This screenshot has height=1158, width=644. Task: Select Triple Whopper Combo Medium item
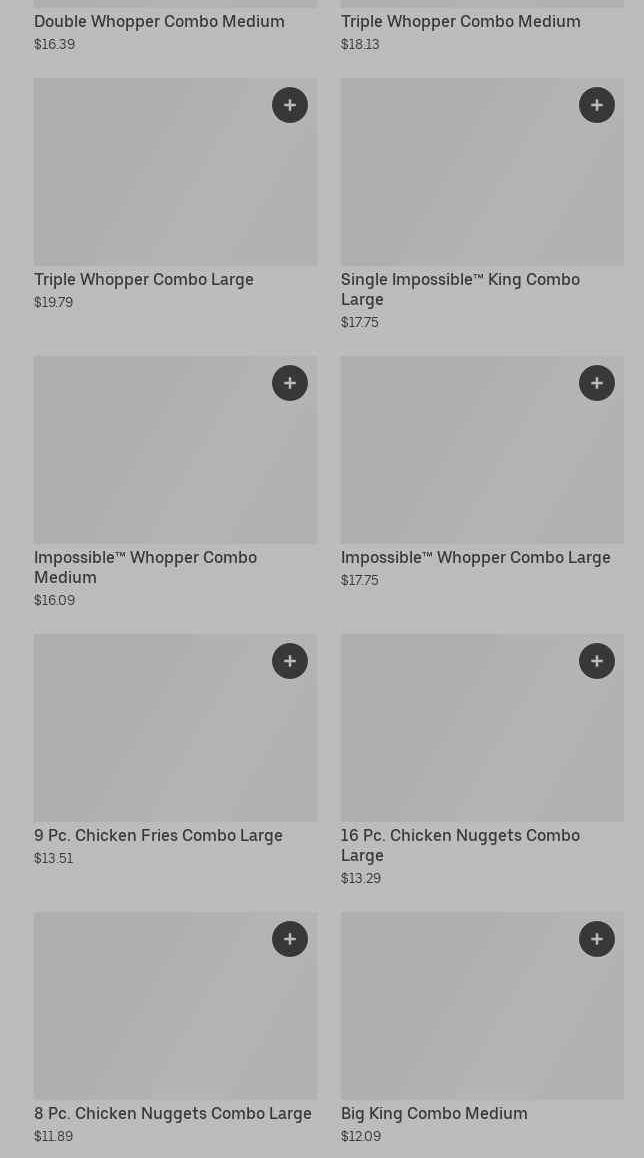(x=461, y=21)
